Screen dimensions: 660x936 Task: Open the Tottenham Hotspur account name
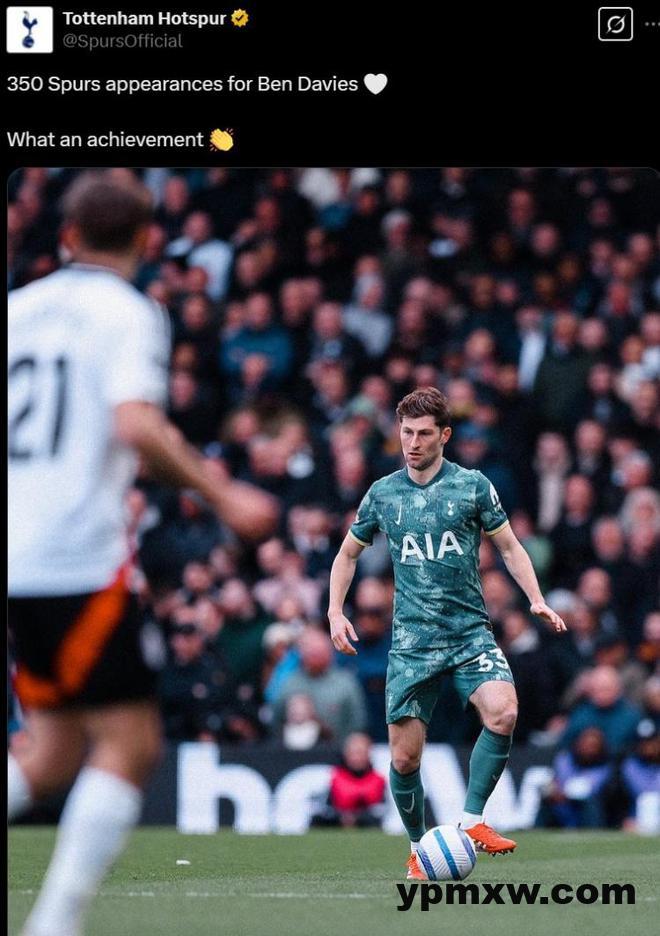(145, 18)
